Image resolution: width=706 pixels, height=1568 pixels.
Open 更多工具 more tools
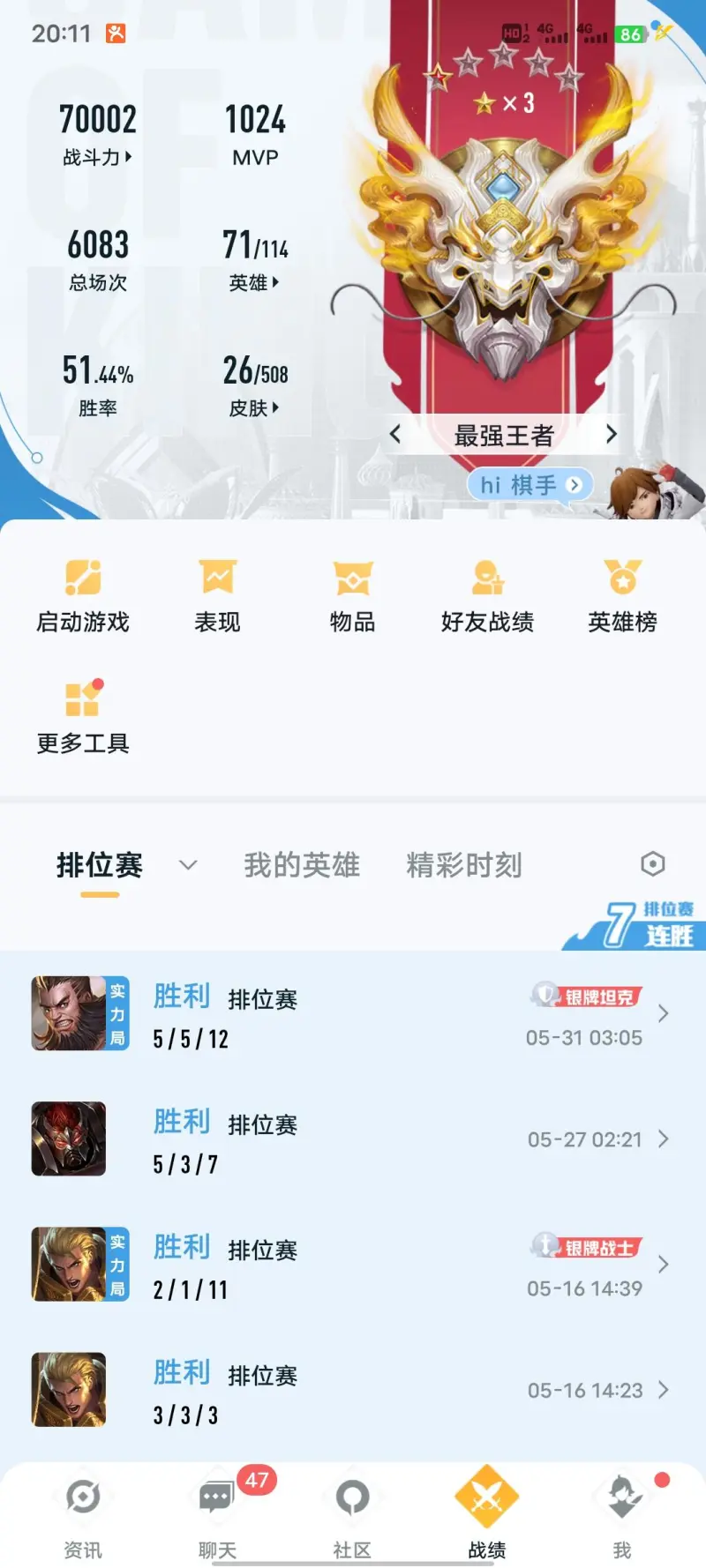click(x=83, y=716)
